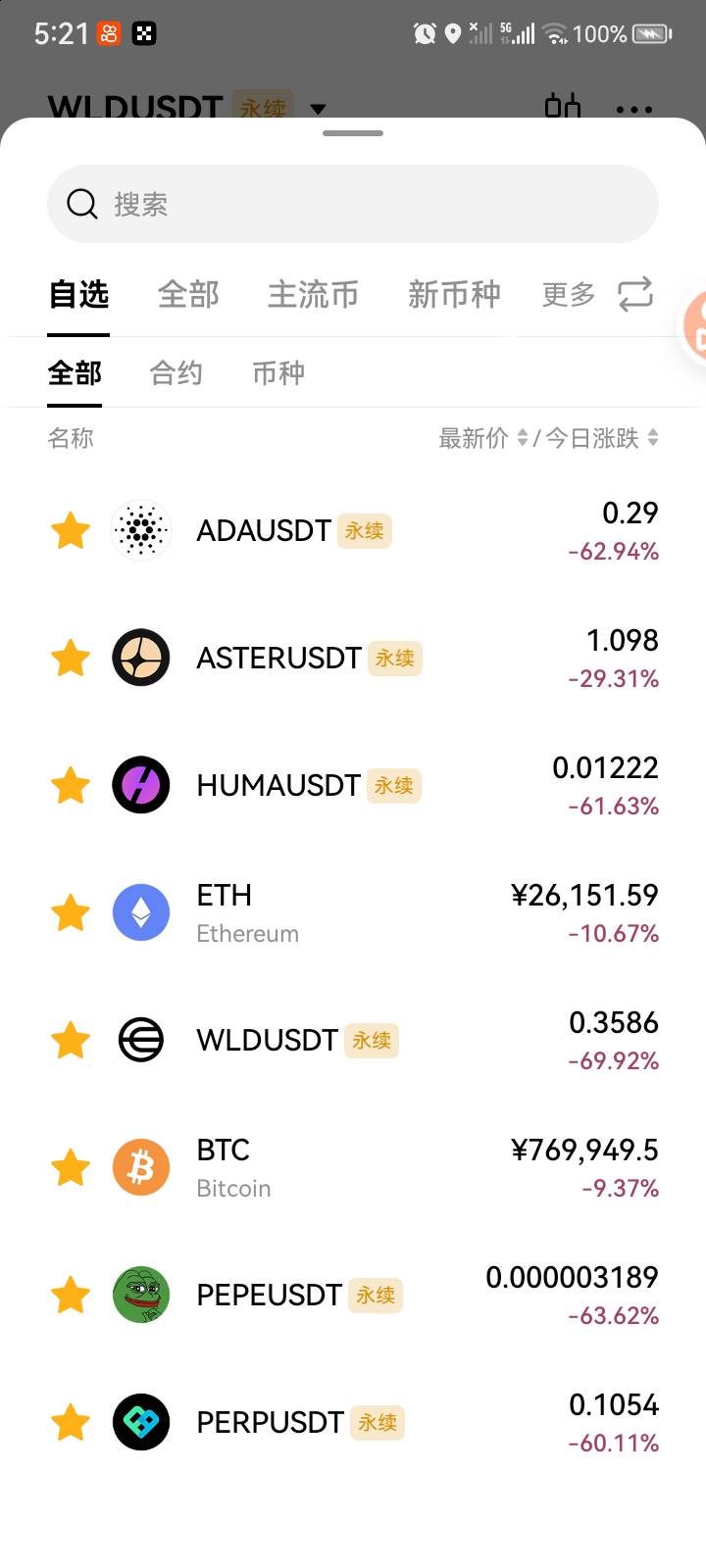Unfavorite ASTERUSDT with its star icon
Screen dimensions: 706x1568
pos(71,659)
